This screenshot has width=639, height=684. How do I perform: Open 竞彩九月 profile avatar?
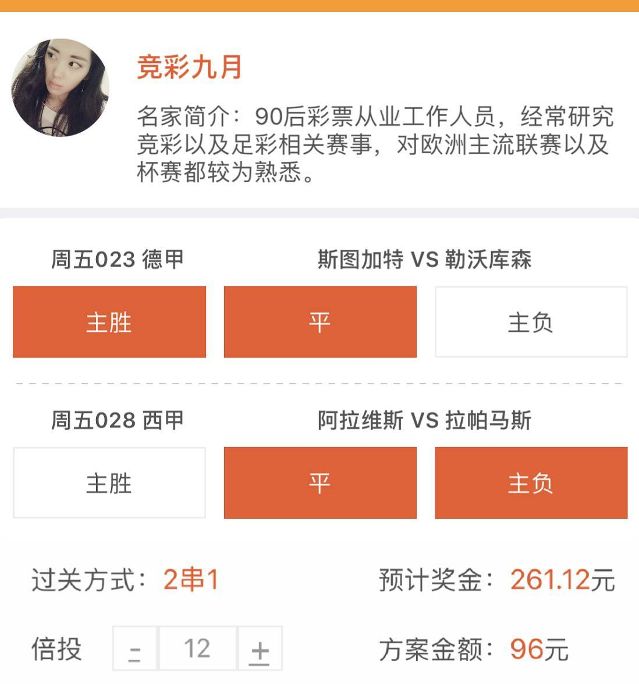59,88
